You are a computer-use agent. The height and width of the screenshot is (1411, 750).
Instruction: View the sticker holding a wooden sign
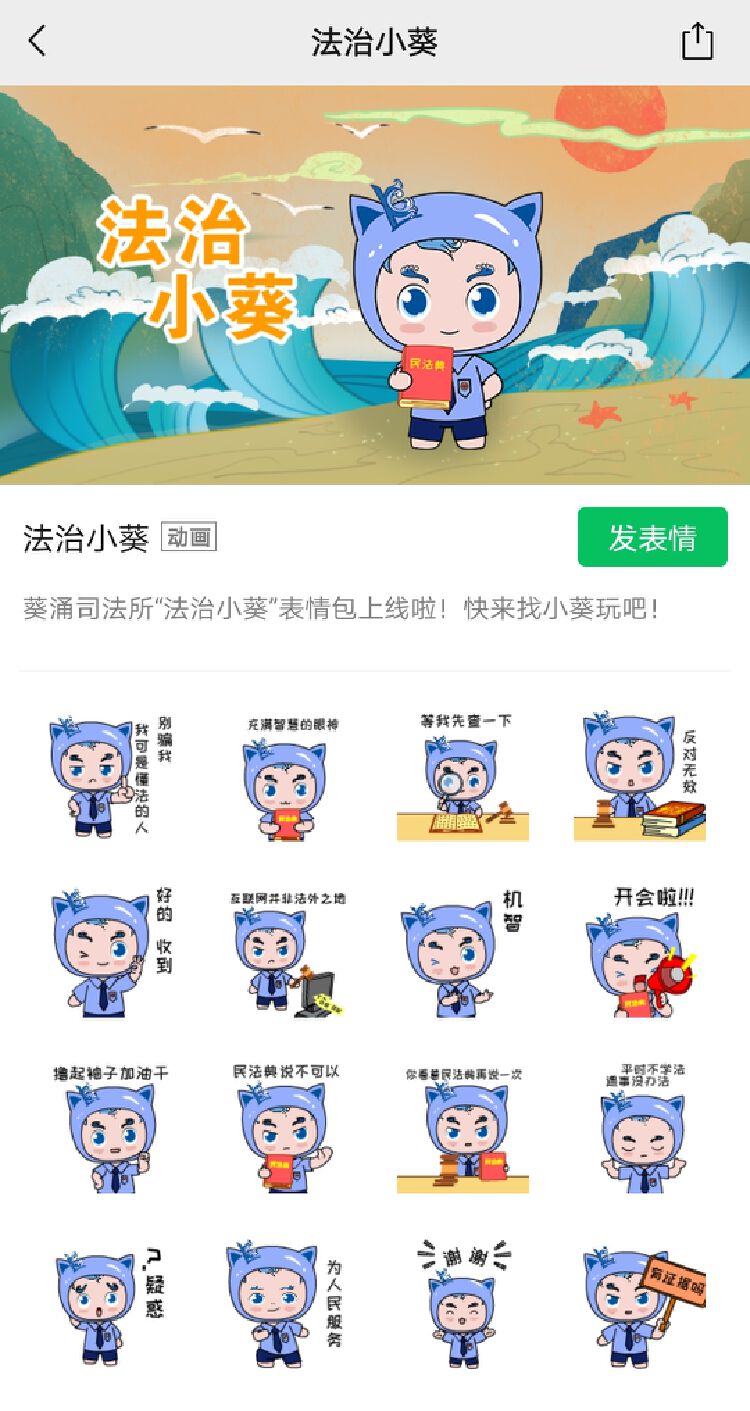pyautogui.click(x=640, y=1305)
